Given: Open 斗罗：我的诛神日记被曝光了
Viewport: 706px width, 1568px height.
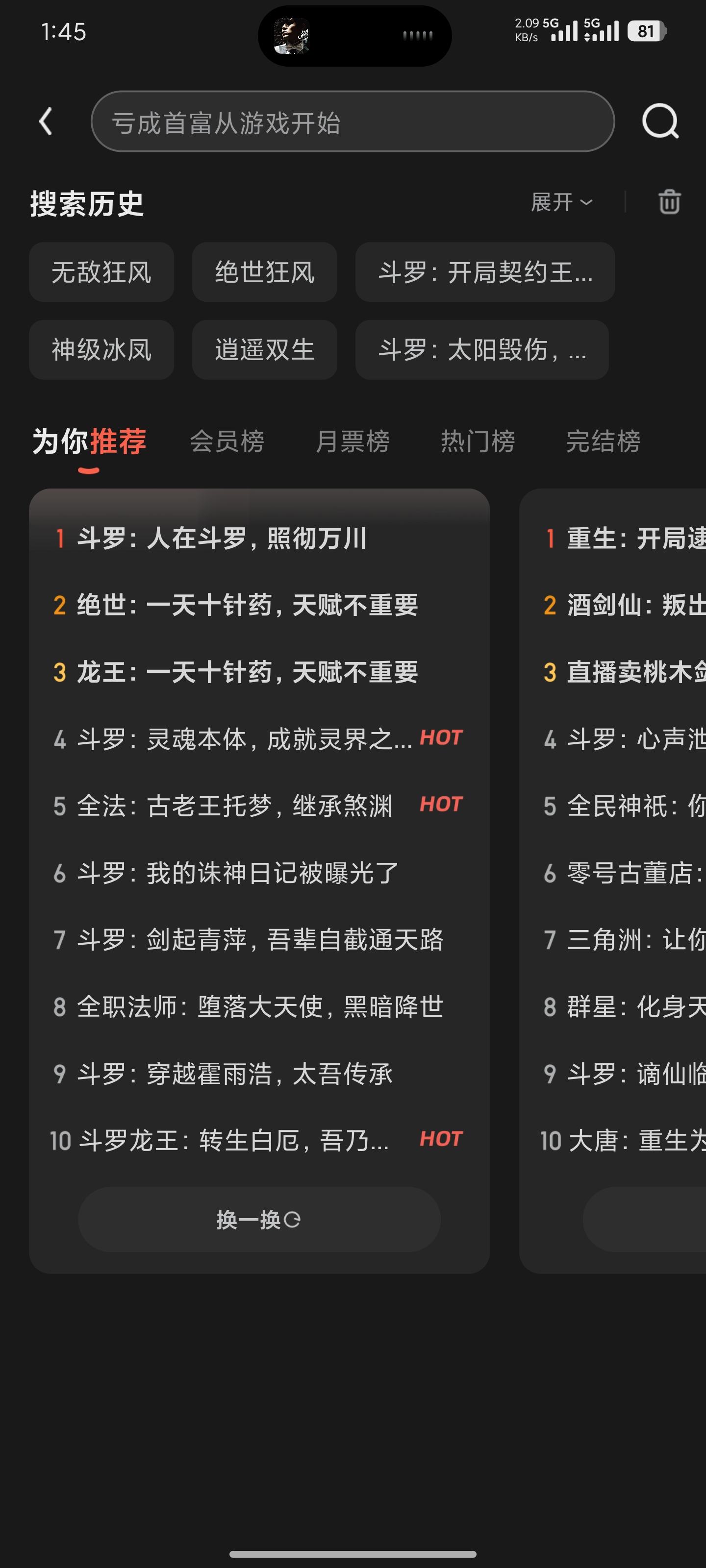Looking at the screenshot, I should click(x=238, y=873).
